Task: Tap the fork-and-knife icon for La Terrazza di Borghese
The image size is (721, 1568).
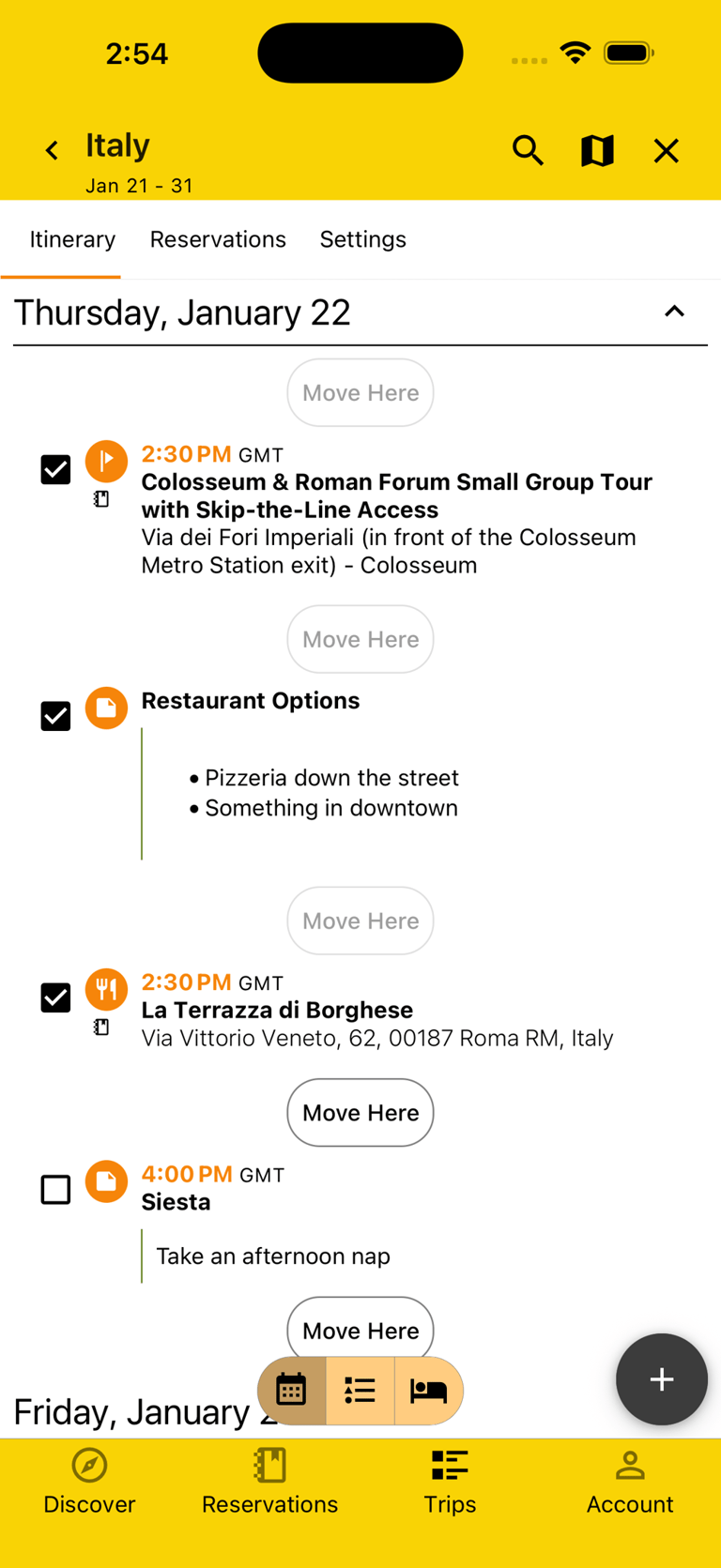Action: pyautogui.click(x=106, y=989)
